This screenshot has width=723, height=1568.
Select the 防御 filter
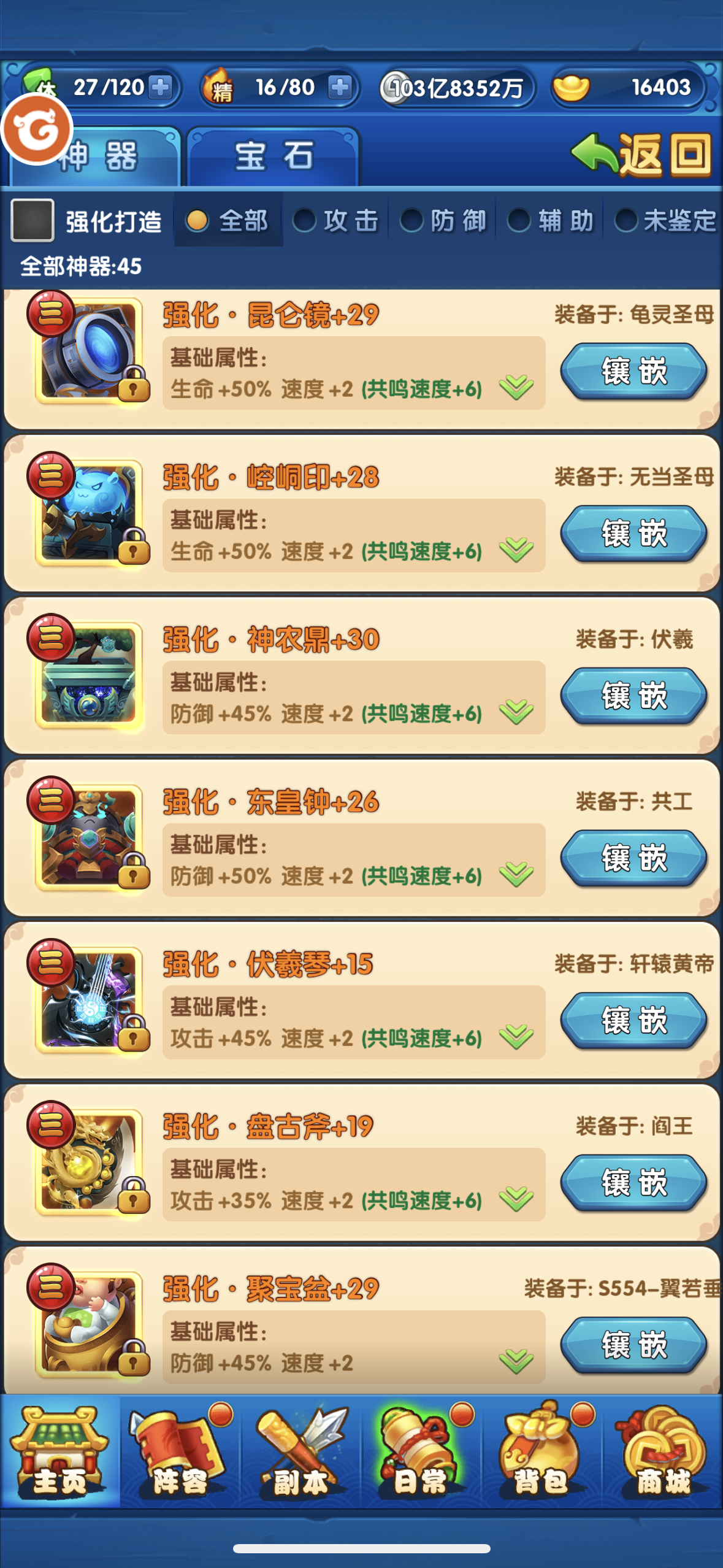443,221
